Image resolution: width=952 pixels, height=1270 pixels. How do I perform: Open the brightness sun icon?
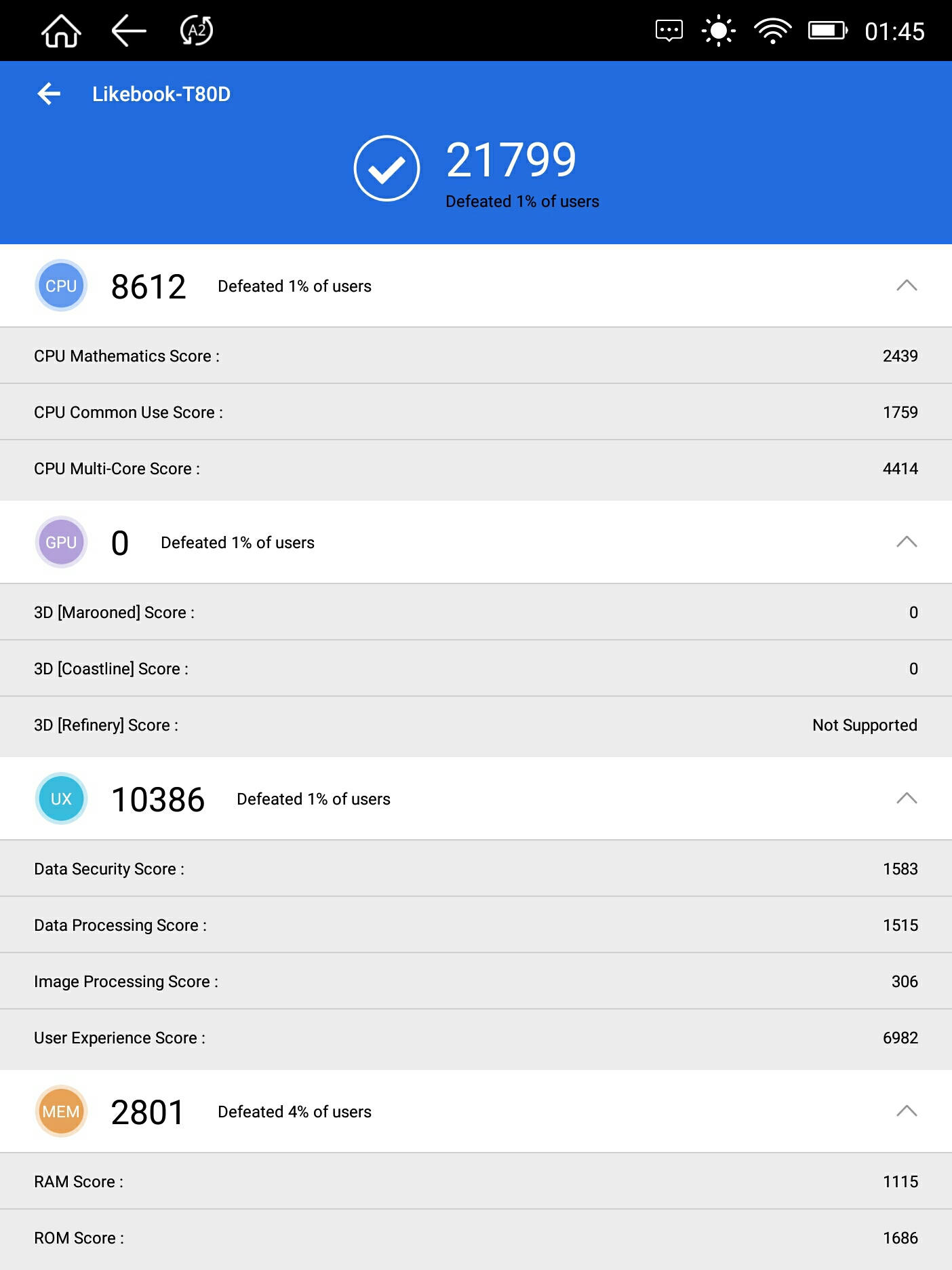pos(718,31)
